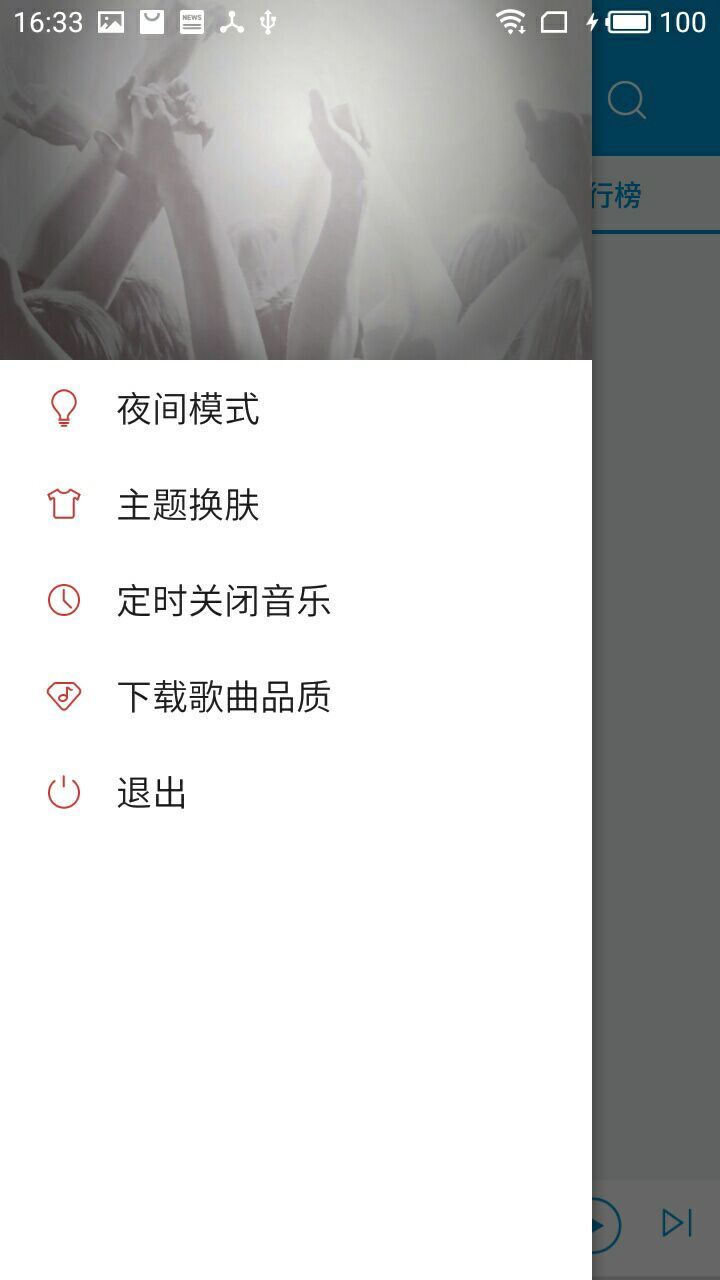Select 退出 to exit the app
Screen dimensions: 720x1280
click(x=296, y=792)
